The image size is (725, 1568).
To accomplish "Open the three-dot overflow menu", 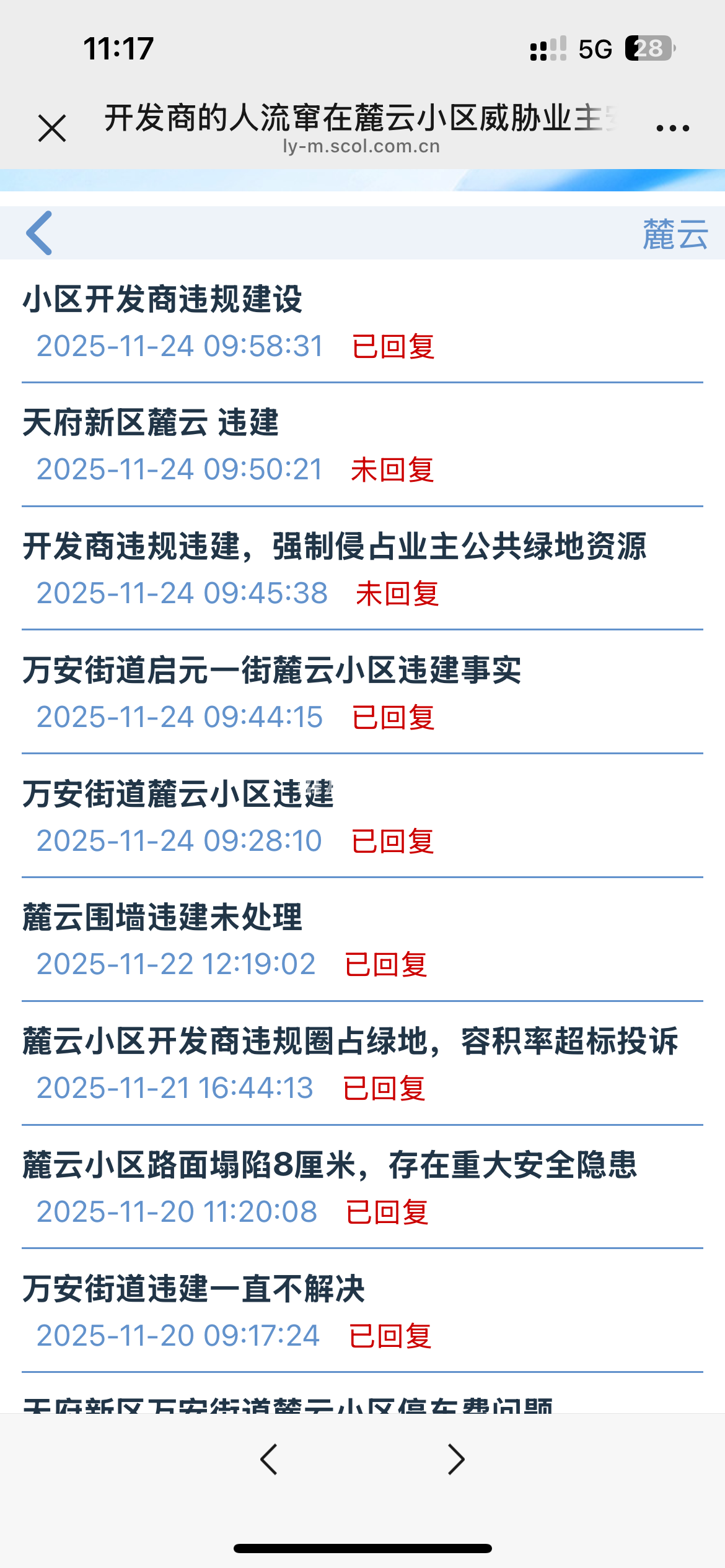I will [672, 128].
